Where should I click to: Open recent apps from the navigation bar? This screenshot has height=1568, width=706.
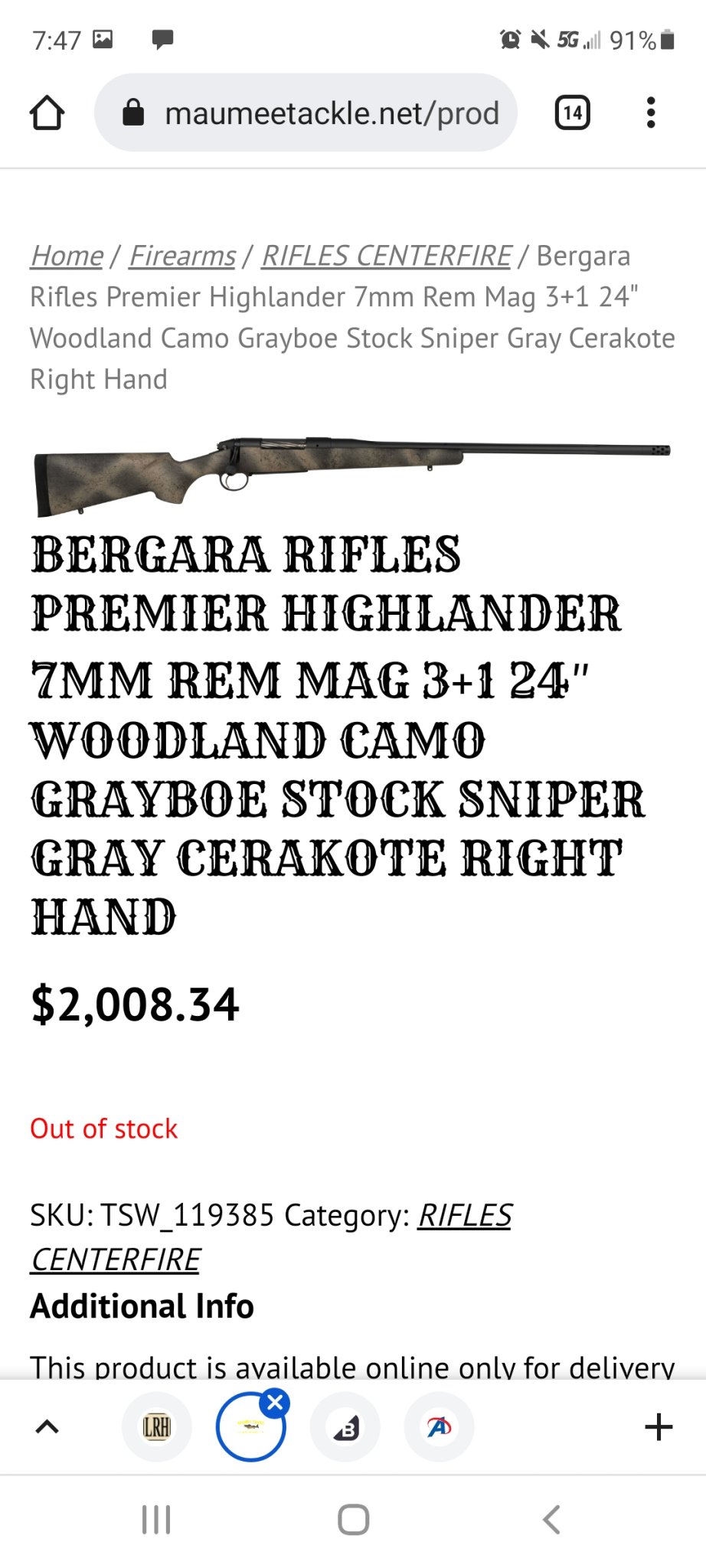click(x=156, y=1520)
